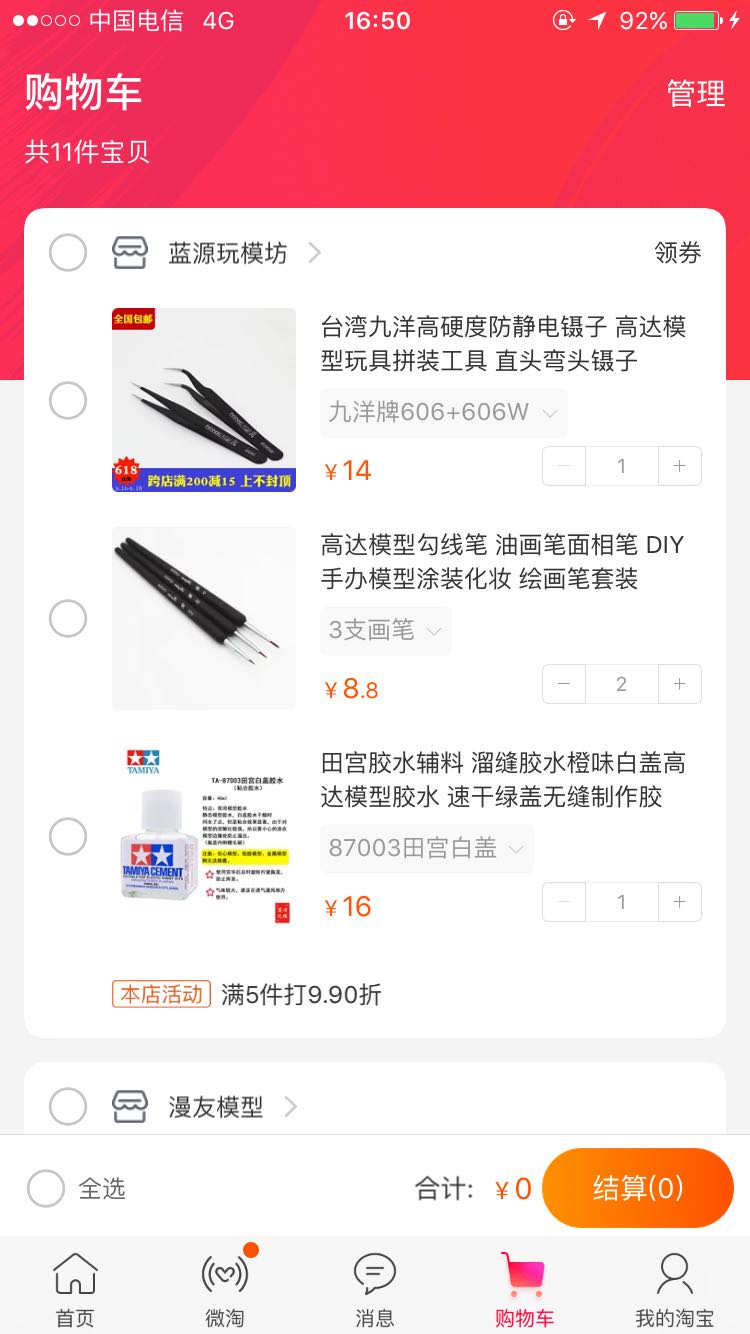Tap 管理 to manage the cart
The image size is (750, 1334).
695,94
